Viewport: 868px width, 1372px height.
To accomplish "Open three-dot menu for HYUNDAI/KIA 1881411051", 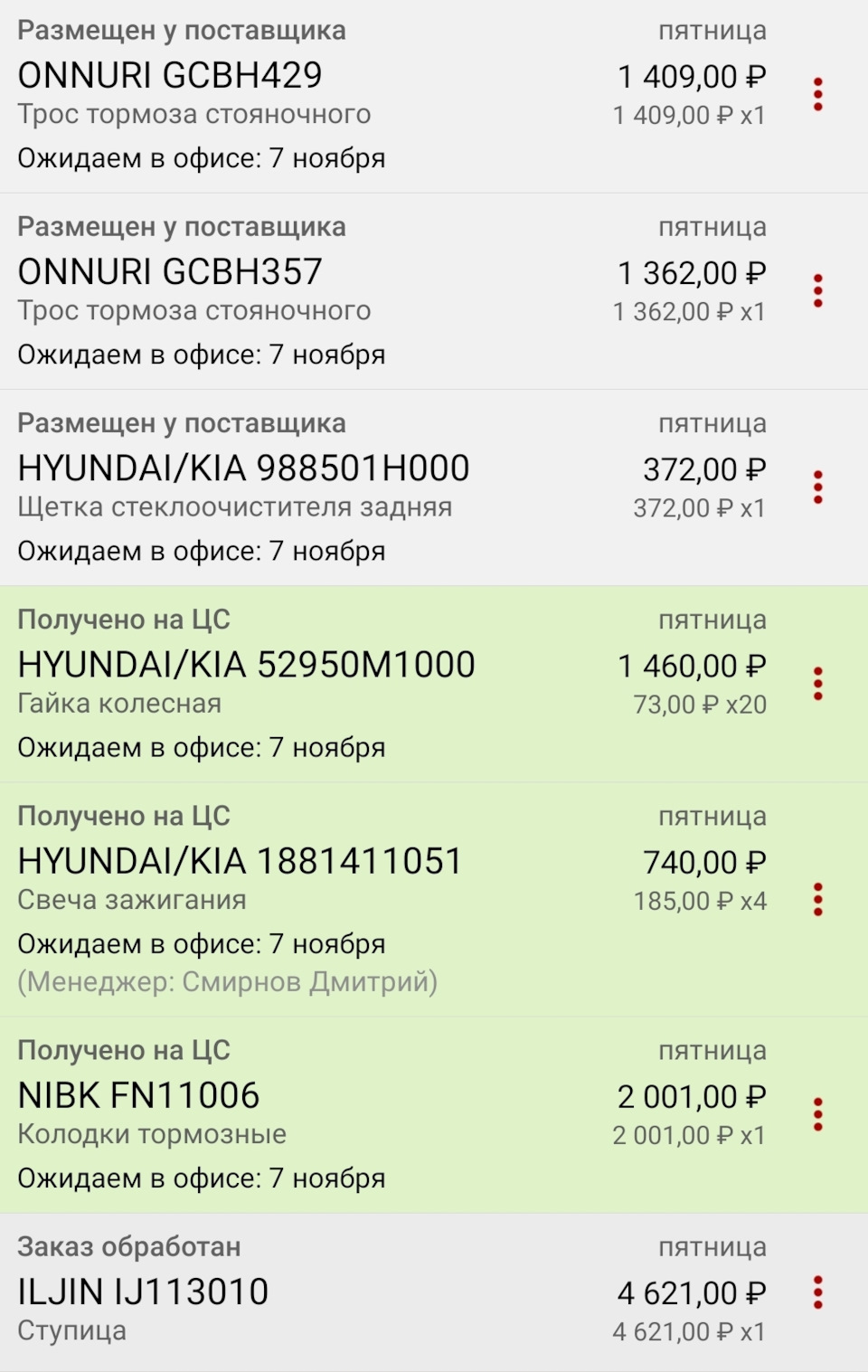I will point(817,899).
